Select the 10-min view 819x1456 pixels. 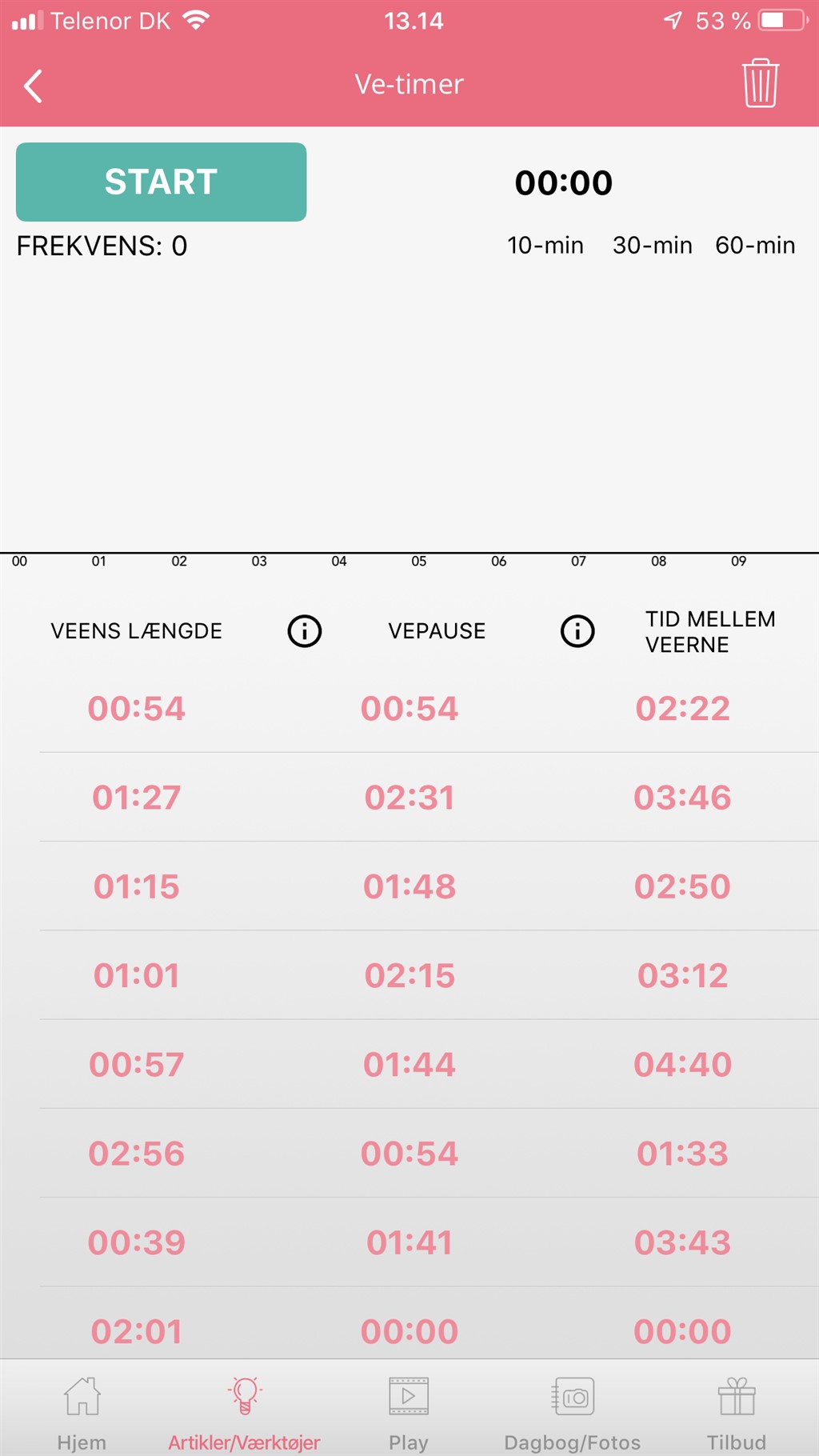[545, 245]
